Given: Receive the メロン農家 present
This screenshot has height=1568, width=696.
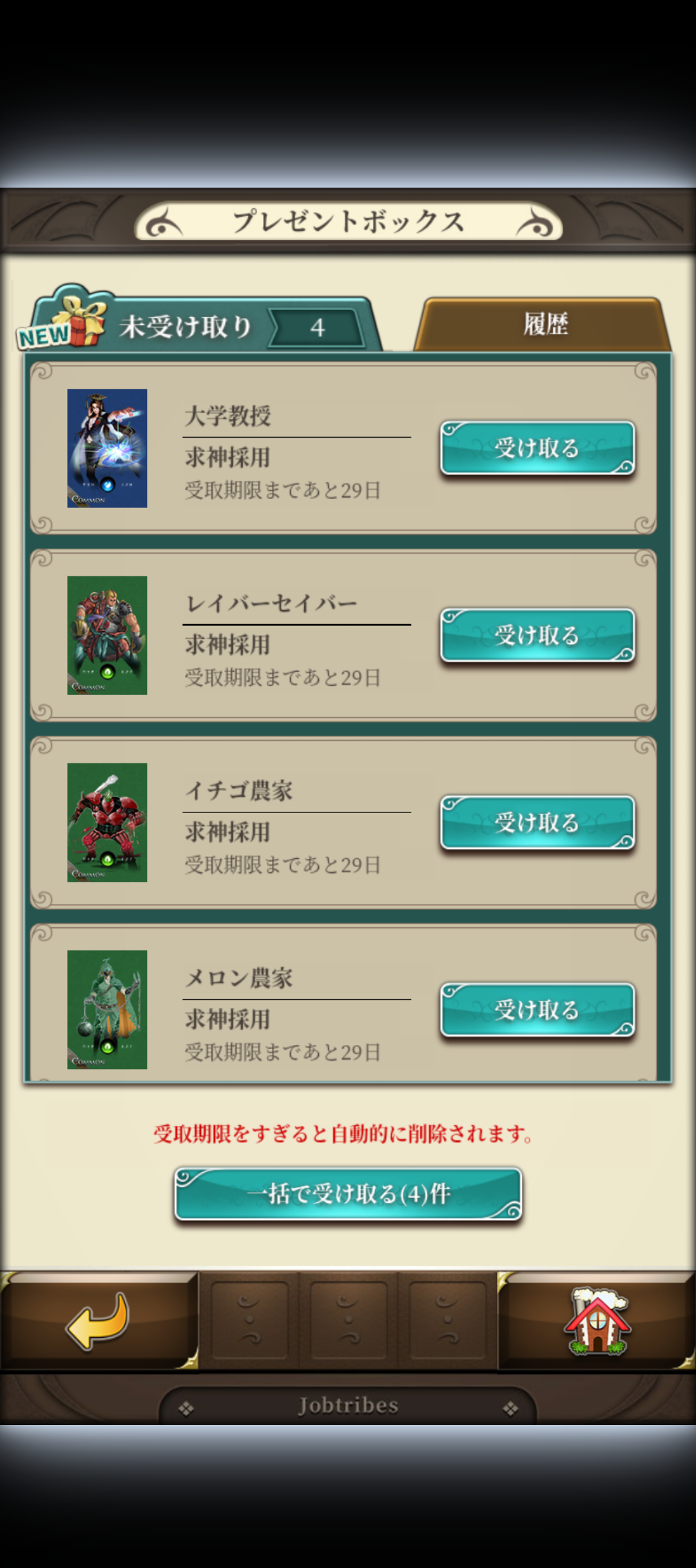Looking at the screenshot, I should (x=537, y=1010).
